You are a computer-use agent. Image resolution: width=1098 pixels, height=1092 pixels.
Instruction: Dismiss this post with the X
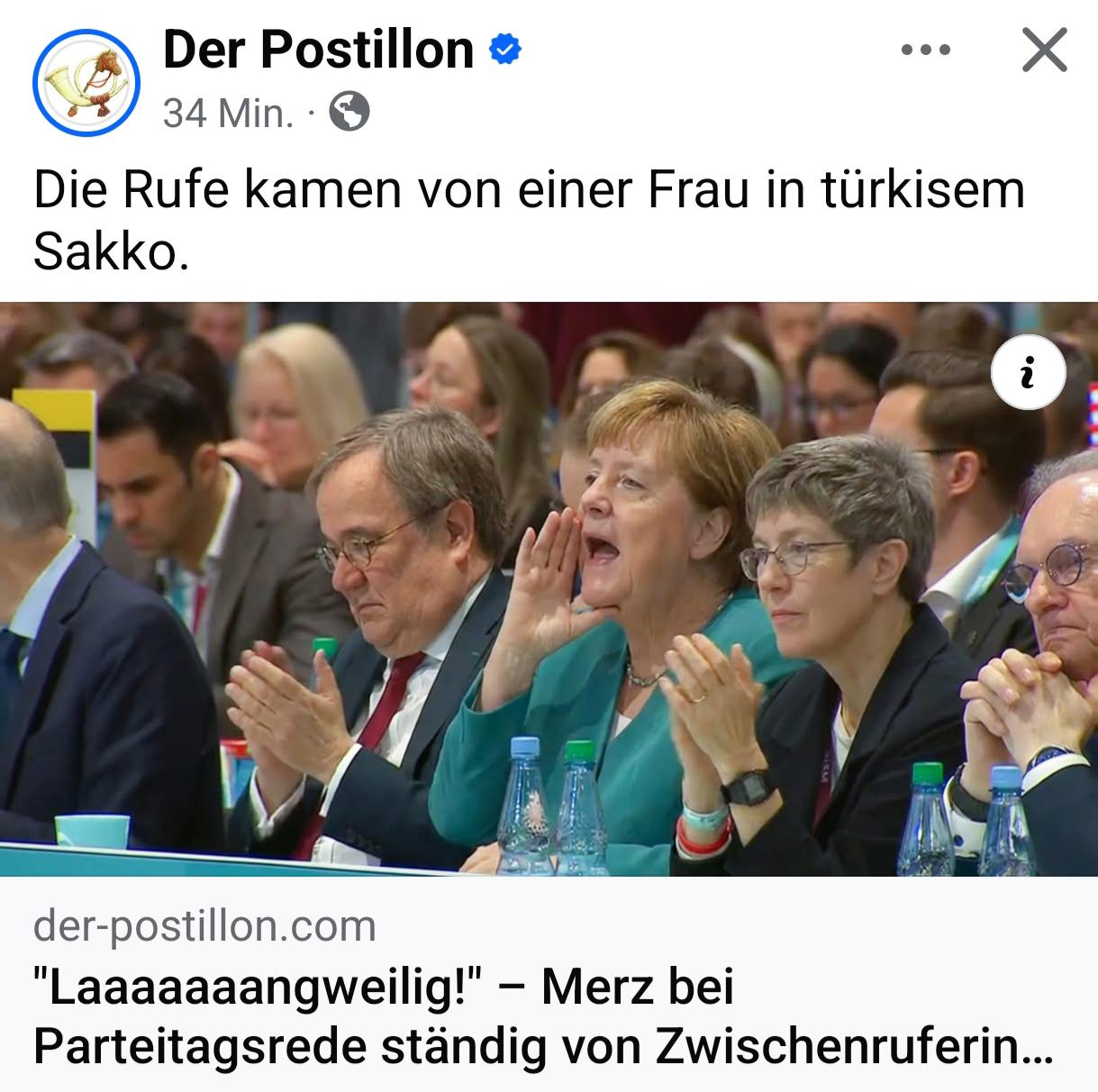click(x=1045, y=50)
